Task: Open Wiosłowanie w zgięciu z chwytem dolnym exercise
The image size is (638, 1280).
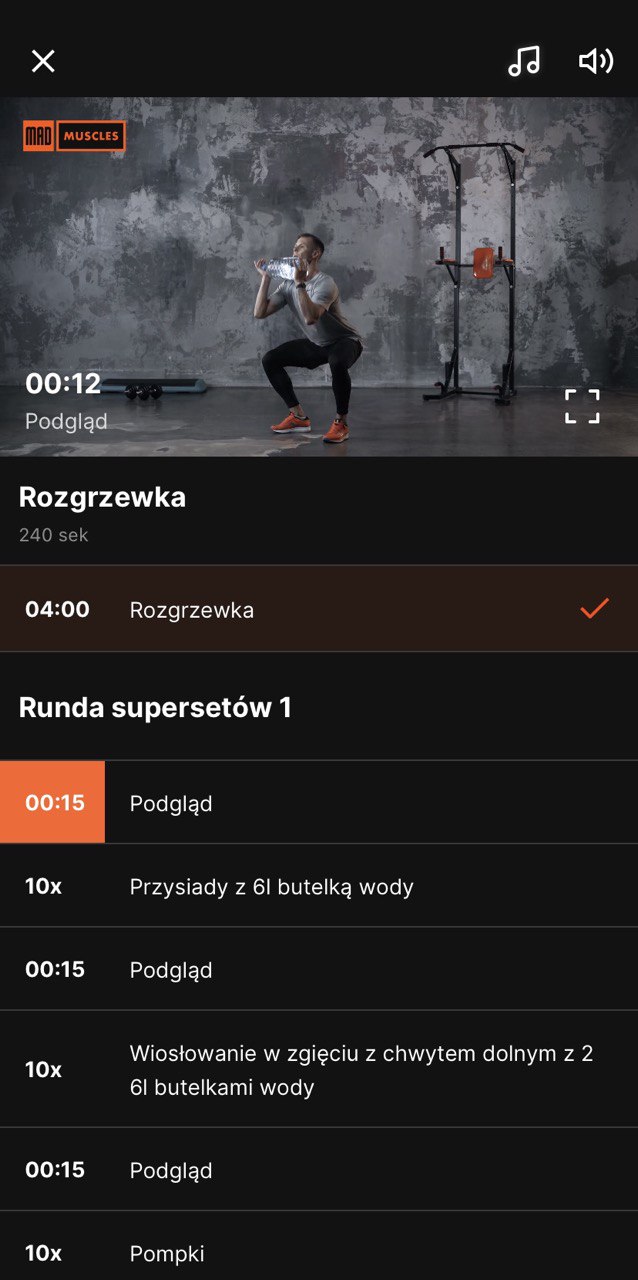Action: pos(318,1069)
